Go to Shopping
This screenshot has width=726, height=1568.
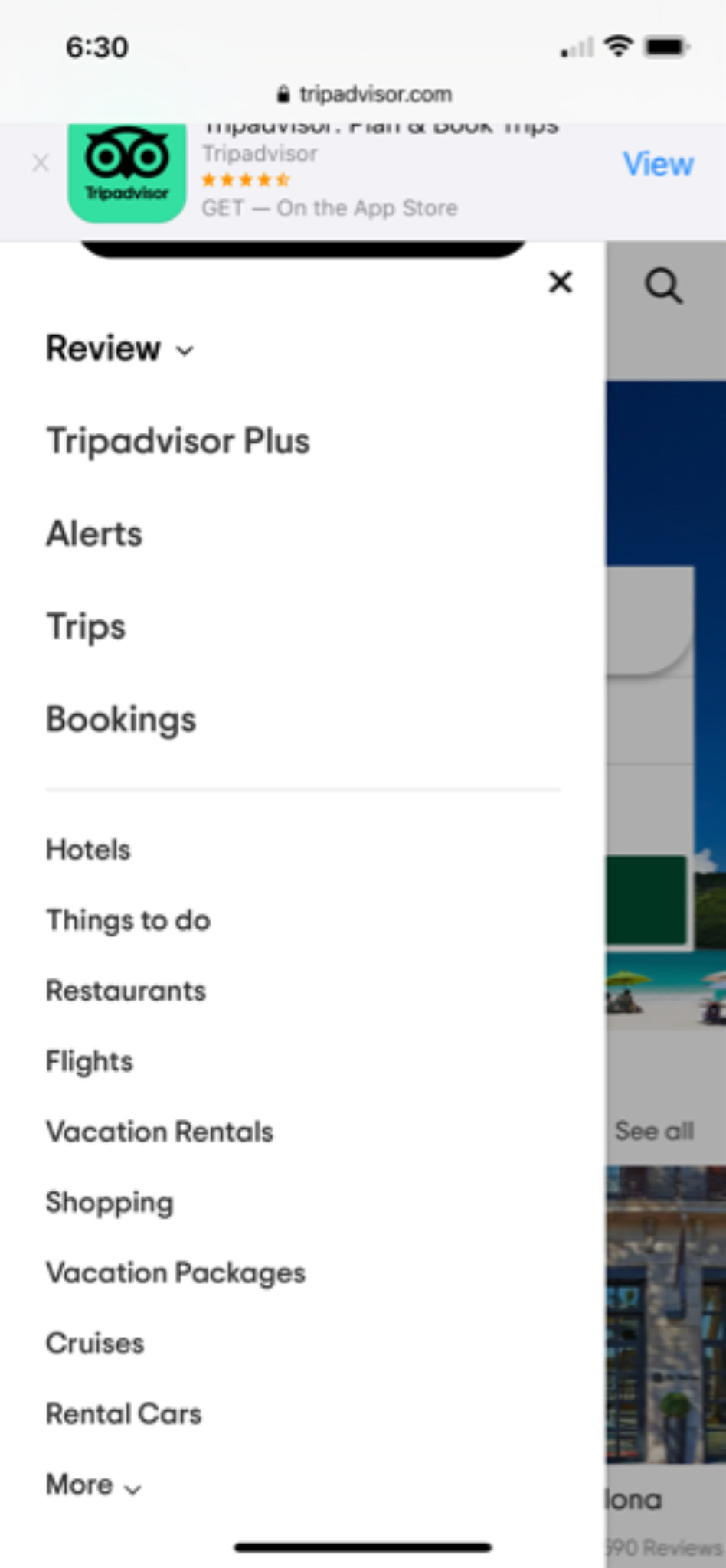110,1203
